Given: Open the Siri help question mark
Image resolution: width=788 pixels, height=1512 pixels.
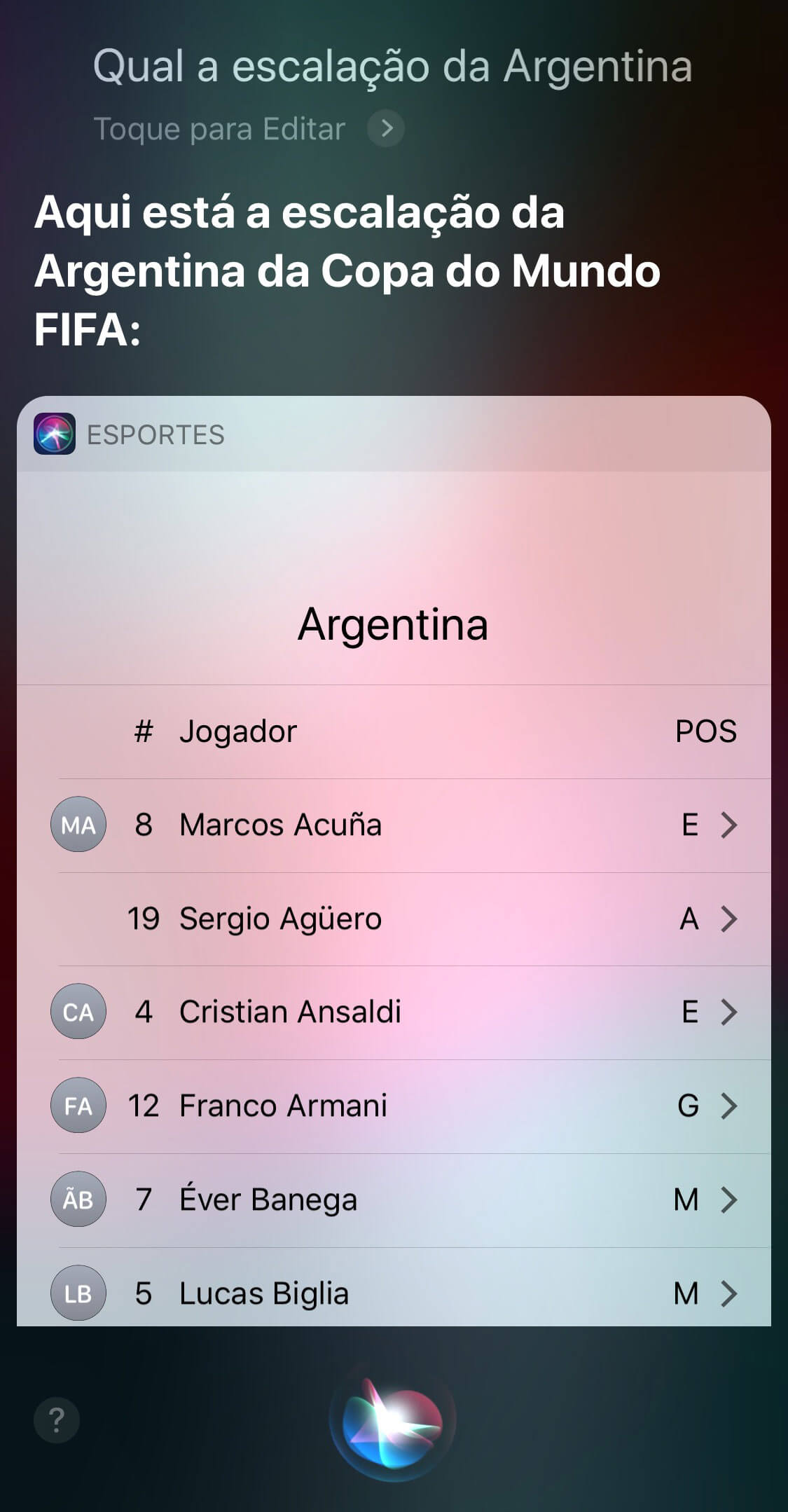Looking at the screenshot, I should coord(57,1420).
